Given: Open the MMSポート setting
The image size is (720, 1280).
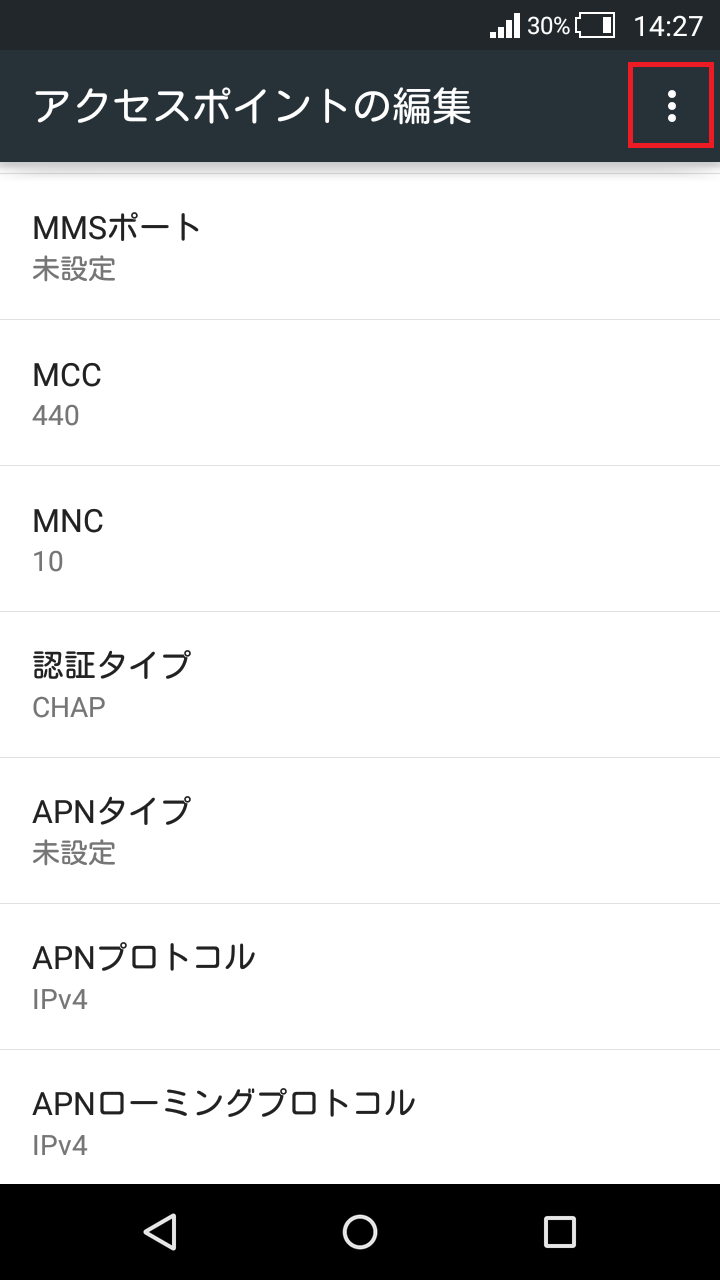Looking at the screenshot, I should click(x=360, y=245).
